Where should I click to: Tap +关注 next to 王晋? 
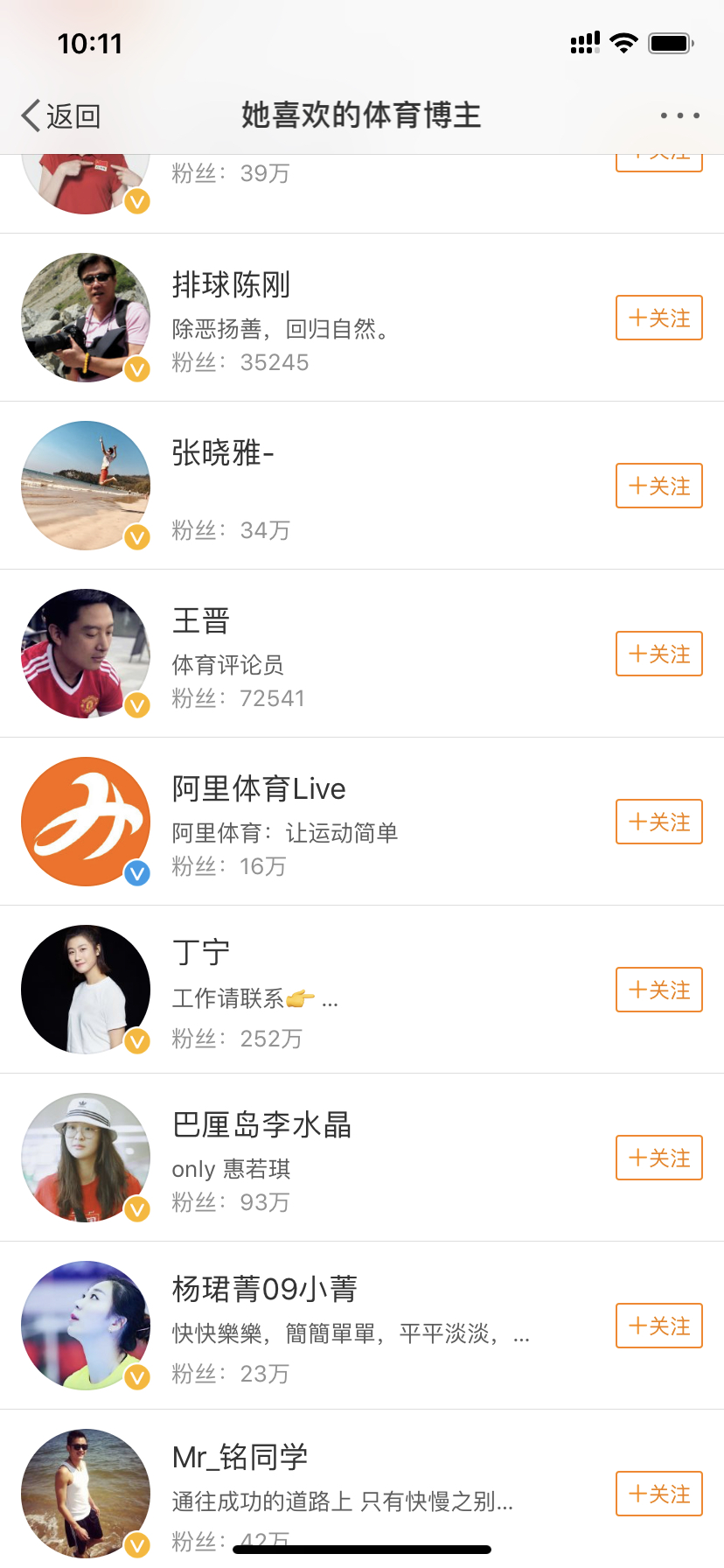click(x=659, y=654)
